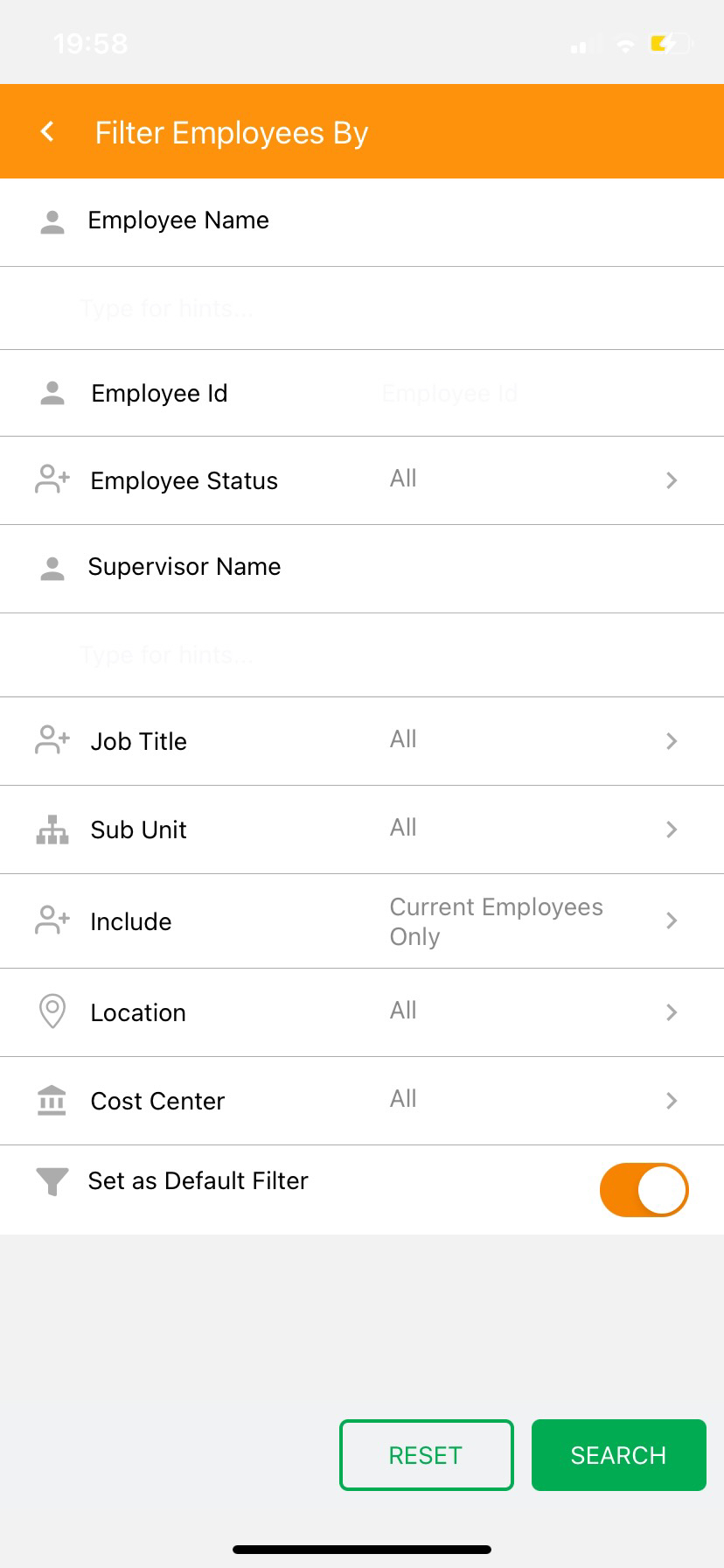Viewport: 724px width, 1568px height.
Task: Click the Employee Name person icon
Action: (52, 222)
